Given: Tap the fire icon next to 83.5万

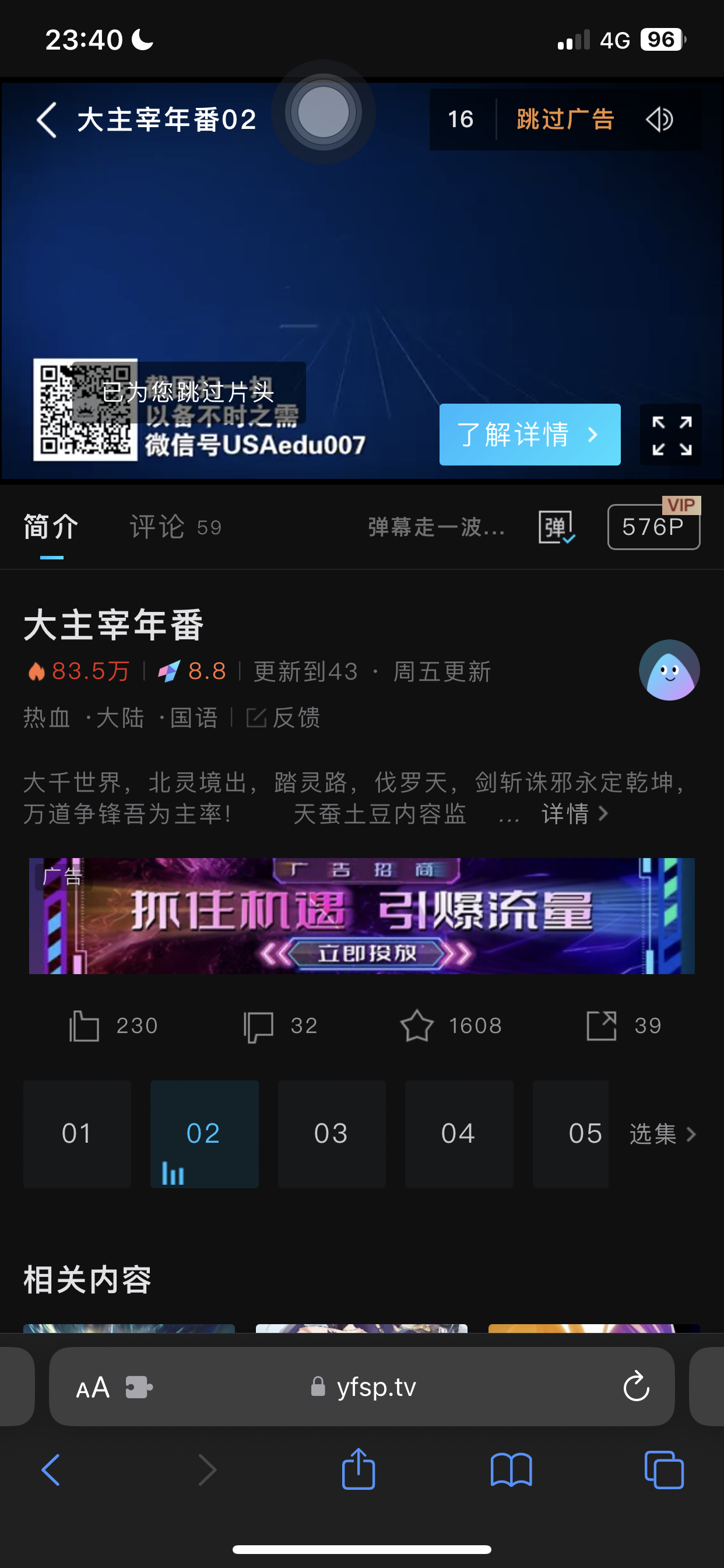Looking at the screenshot, I should tap(38, 671).
